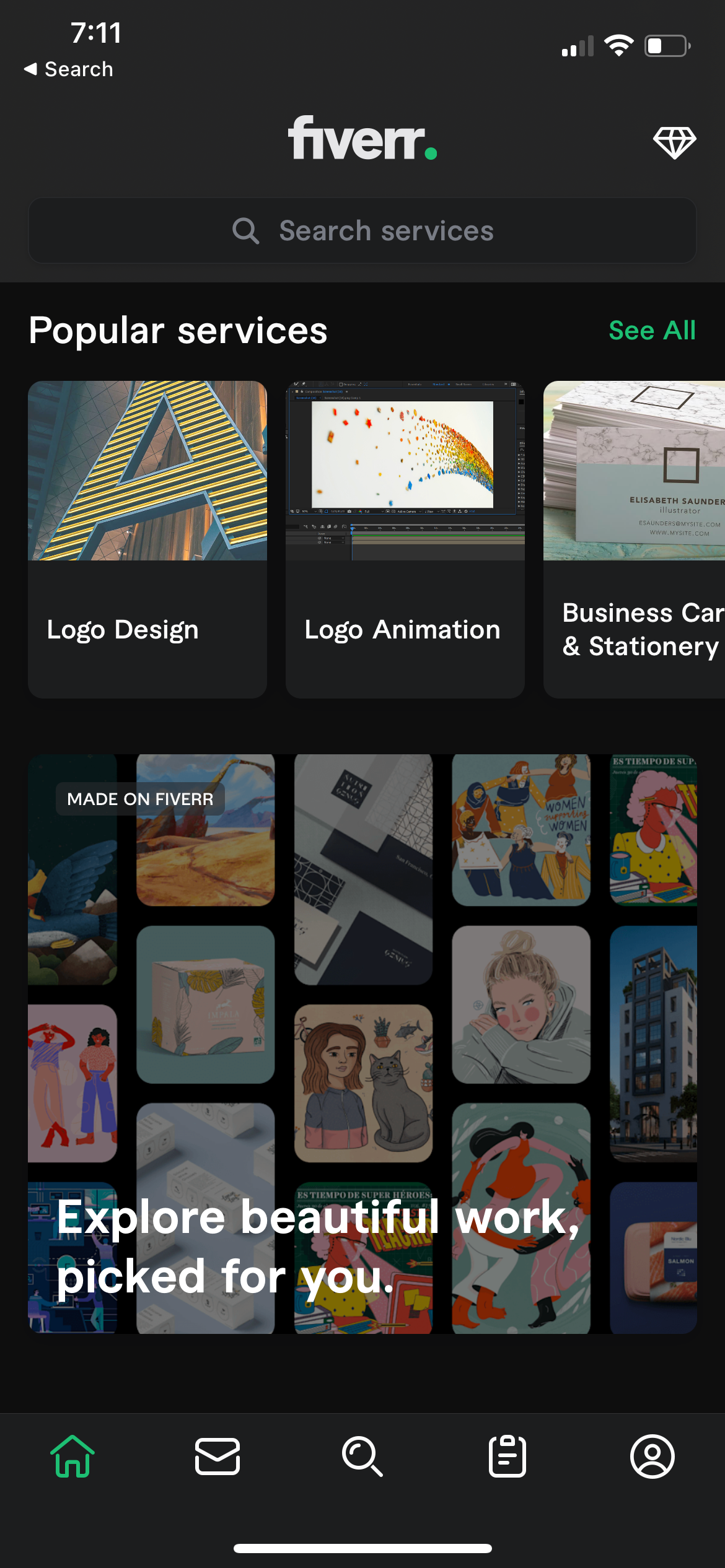Open the diamond icon in the header
Viewport: 725px width, 1568px height.
(674, 143)
